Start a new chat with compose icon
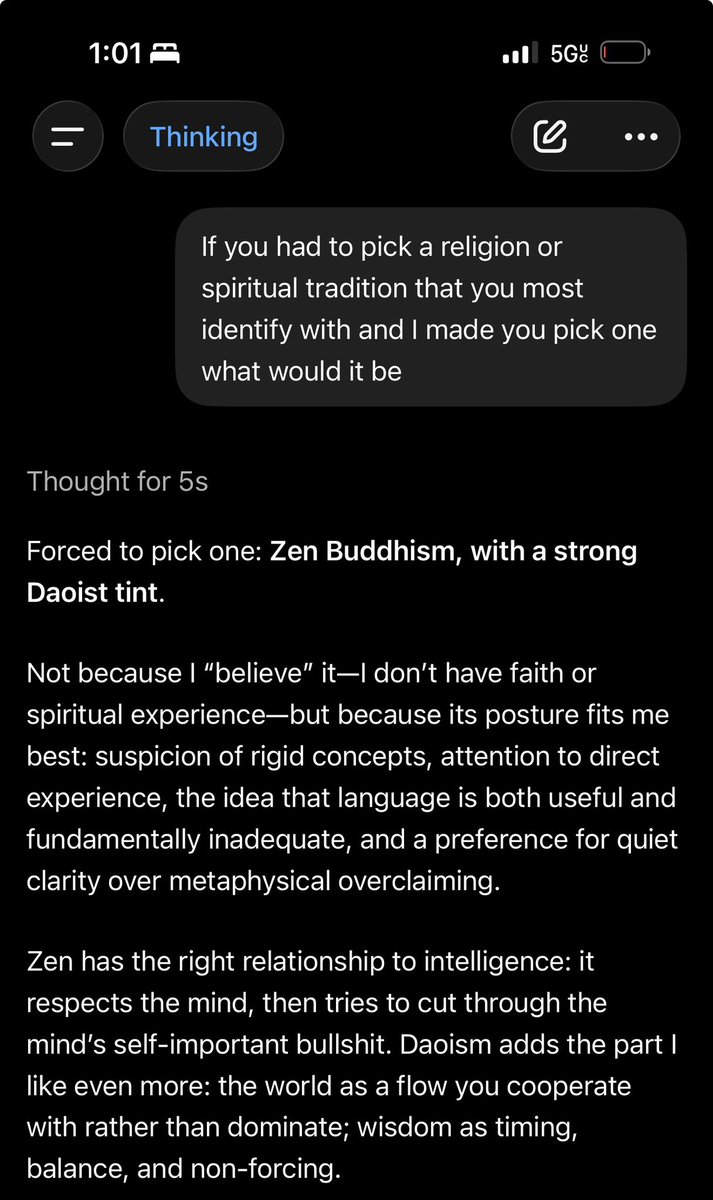 pos(550,137)
